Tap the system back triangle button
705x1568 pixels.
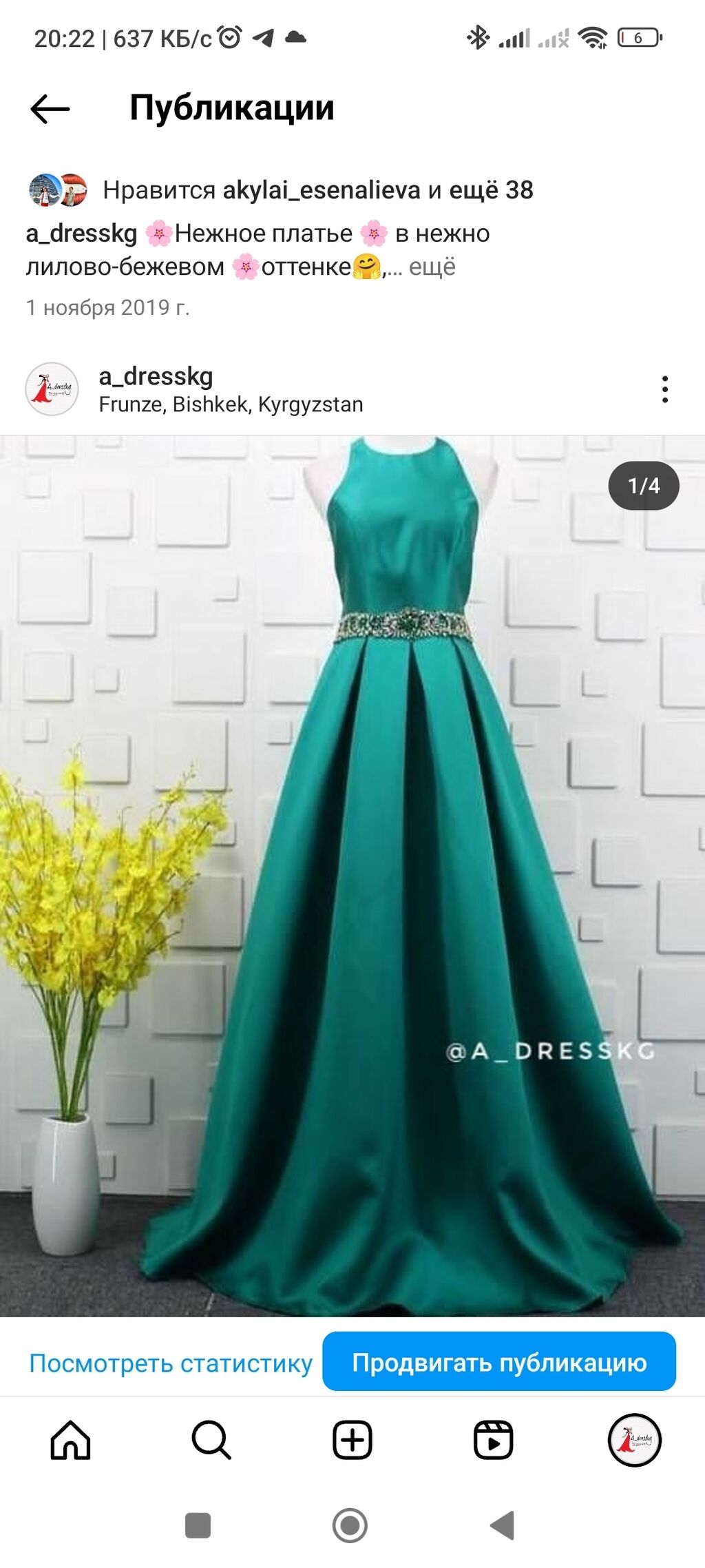tap(503, 1525)
